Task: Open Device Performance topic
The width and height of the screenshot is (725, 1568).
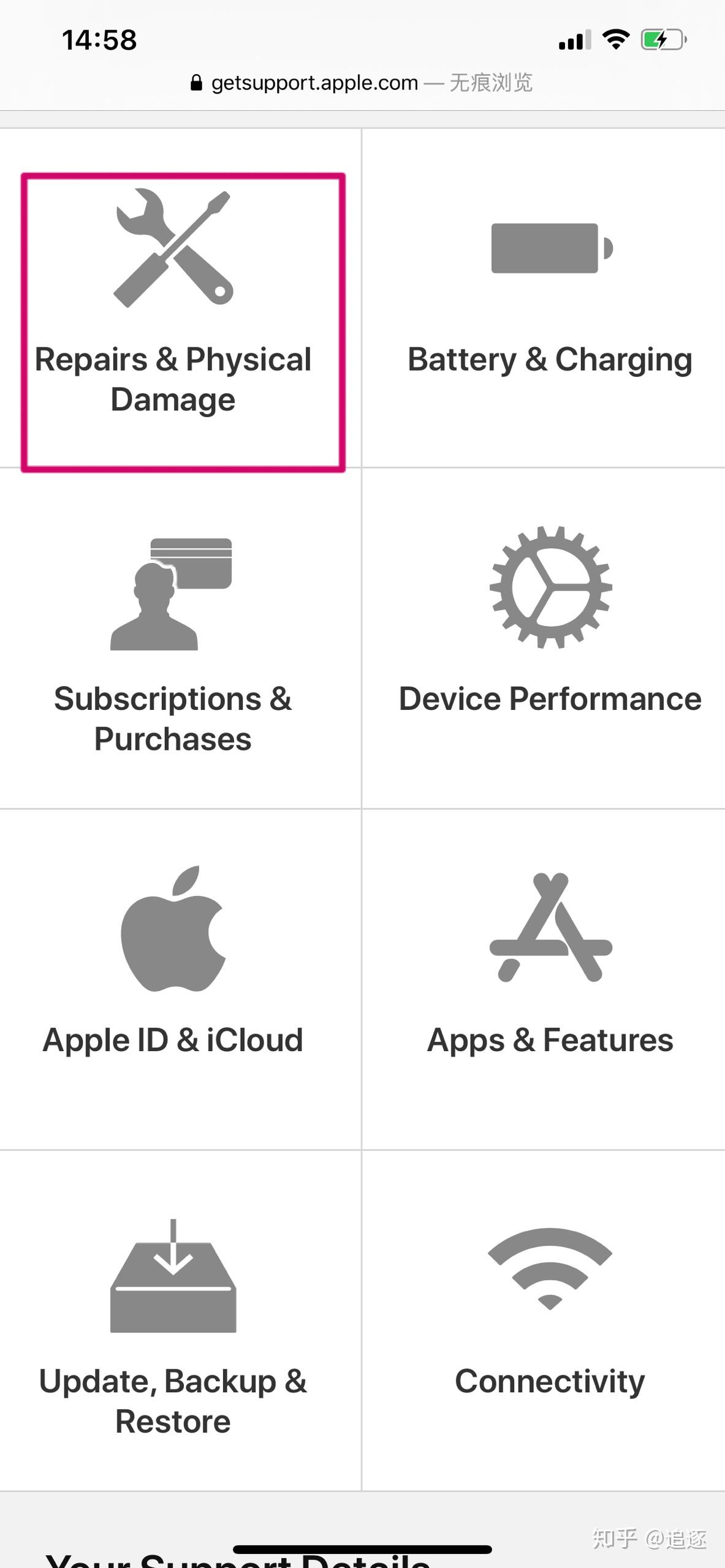Action: (544, 638)
